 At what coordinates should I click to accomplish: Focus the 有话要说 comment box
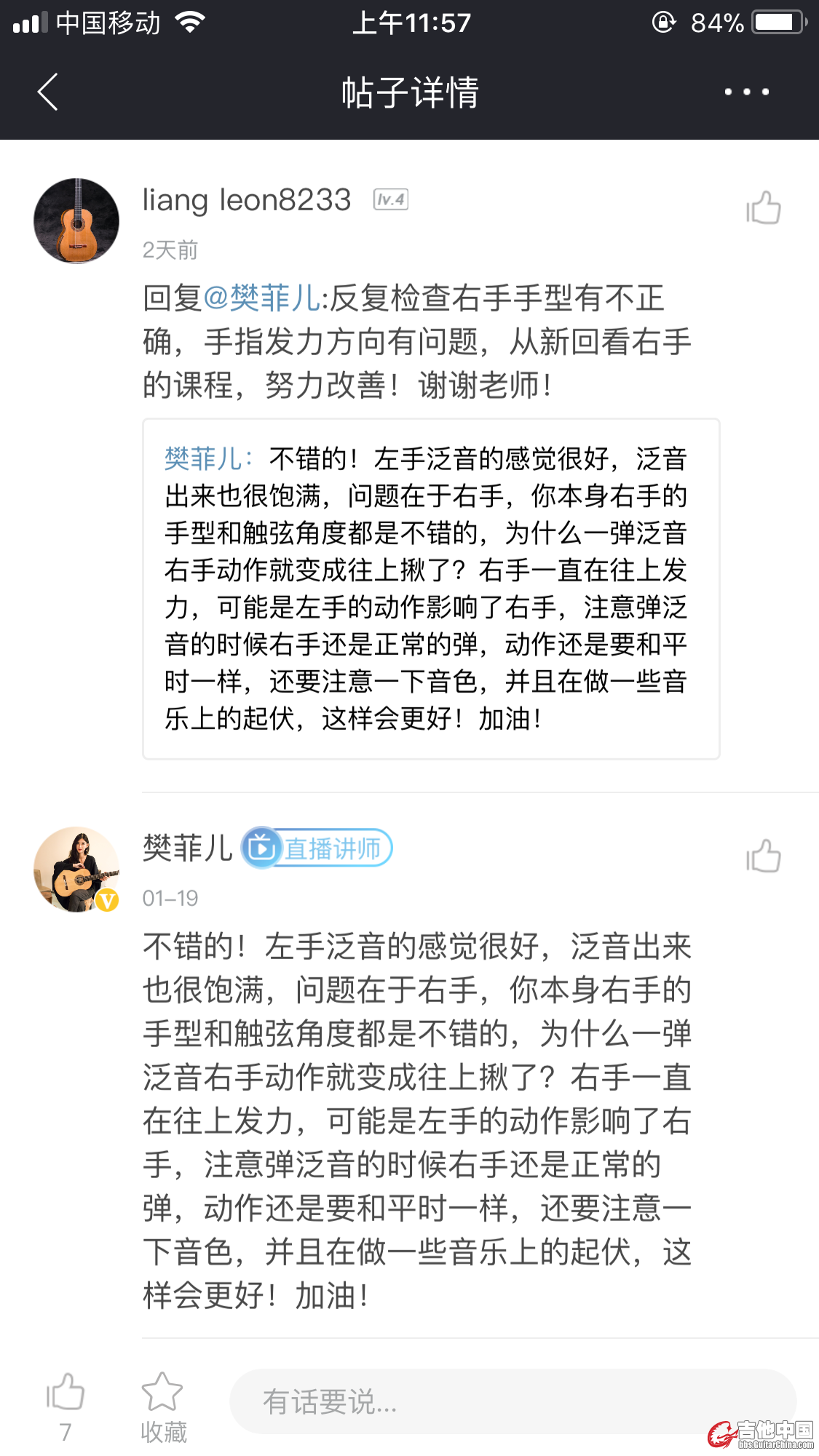pos(513,1401)
